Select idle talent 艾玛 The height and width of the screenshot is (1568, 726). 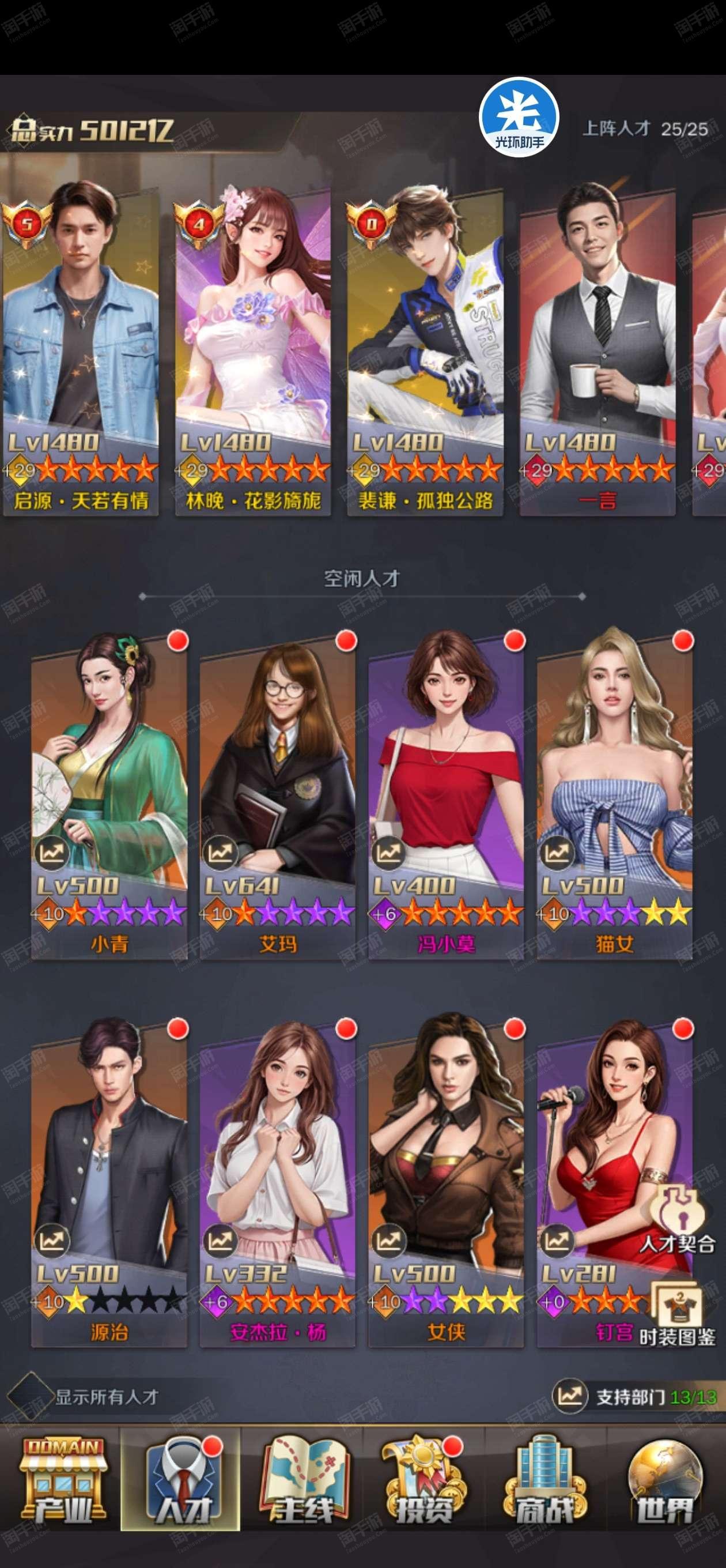click(278, 796)
